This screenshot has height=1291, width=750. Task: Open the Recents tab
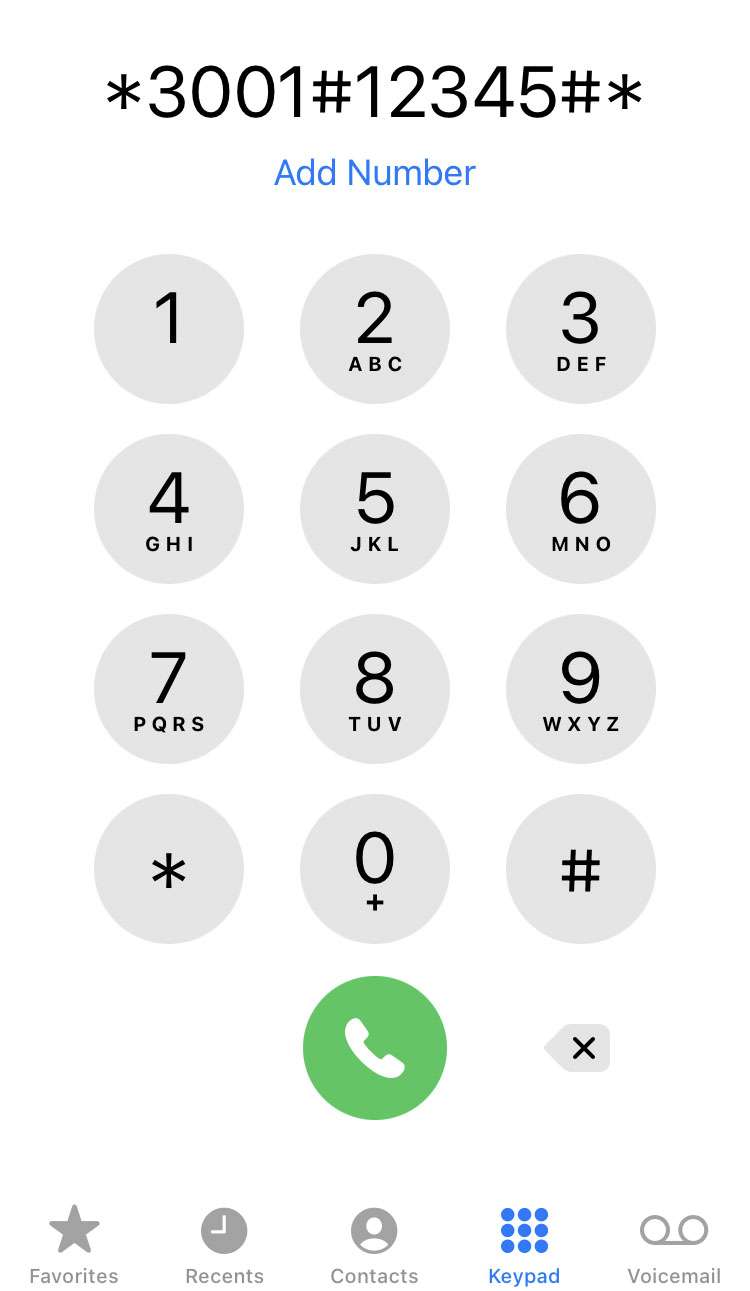[224, 1245]
